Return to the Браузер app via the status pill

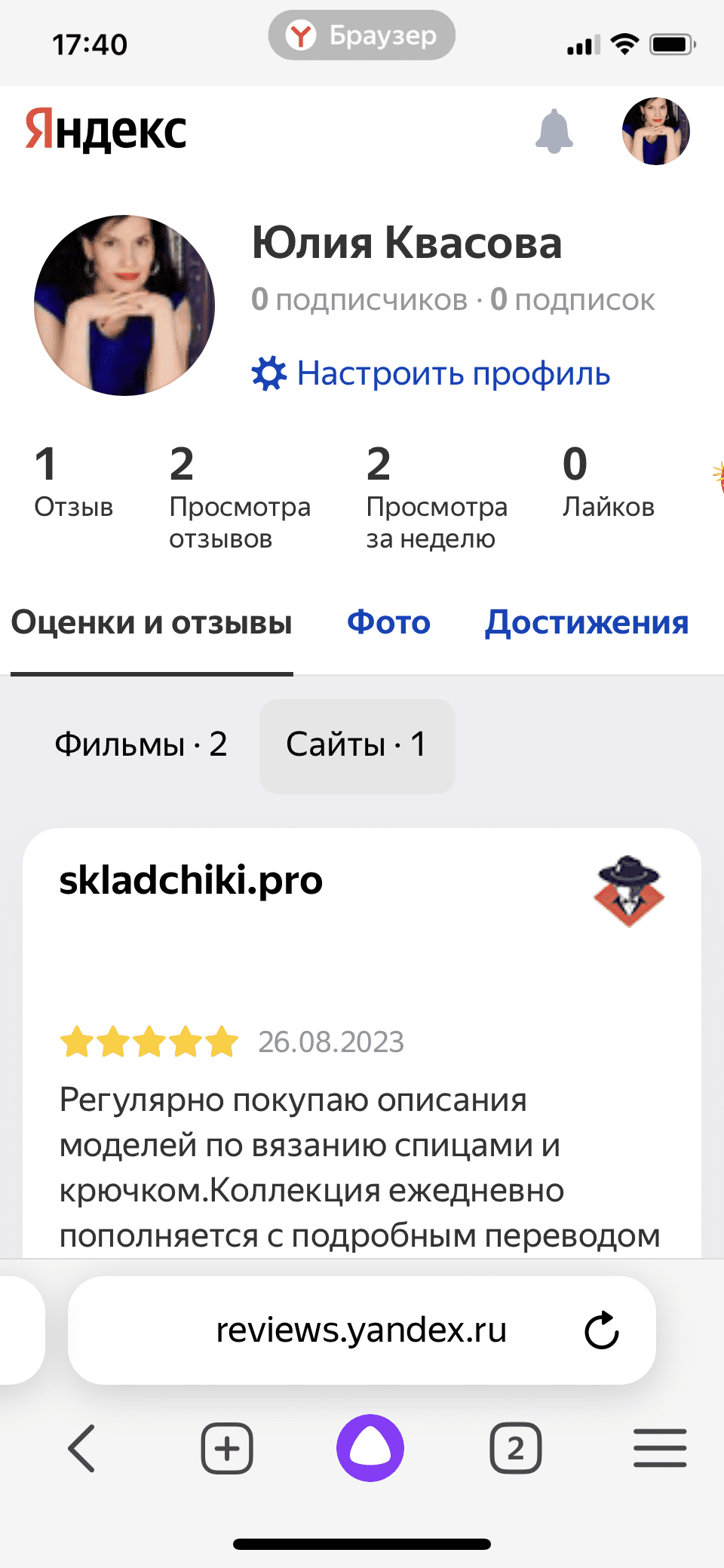click(362, 35)
